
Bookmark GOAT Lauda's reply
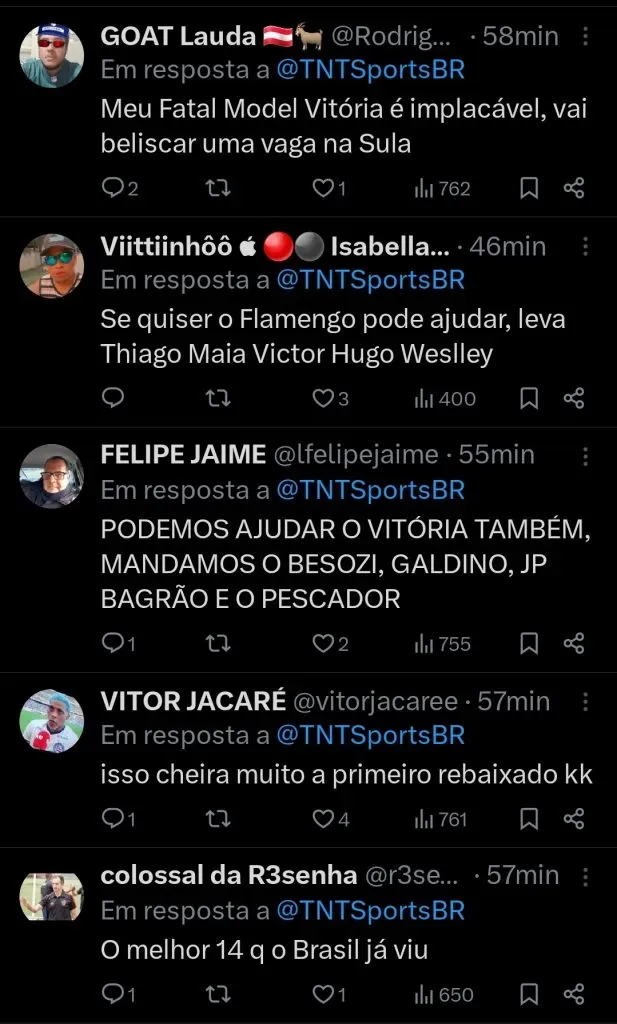click(x=530, y=188)
